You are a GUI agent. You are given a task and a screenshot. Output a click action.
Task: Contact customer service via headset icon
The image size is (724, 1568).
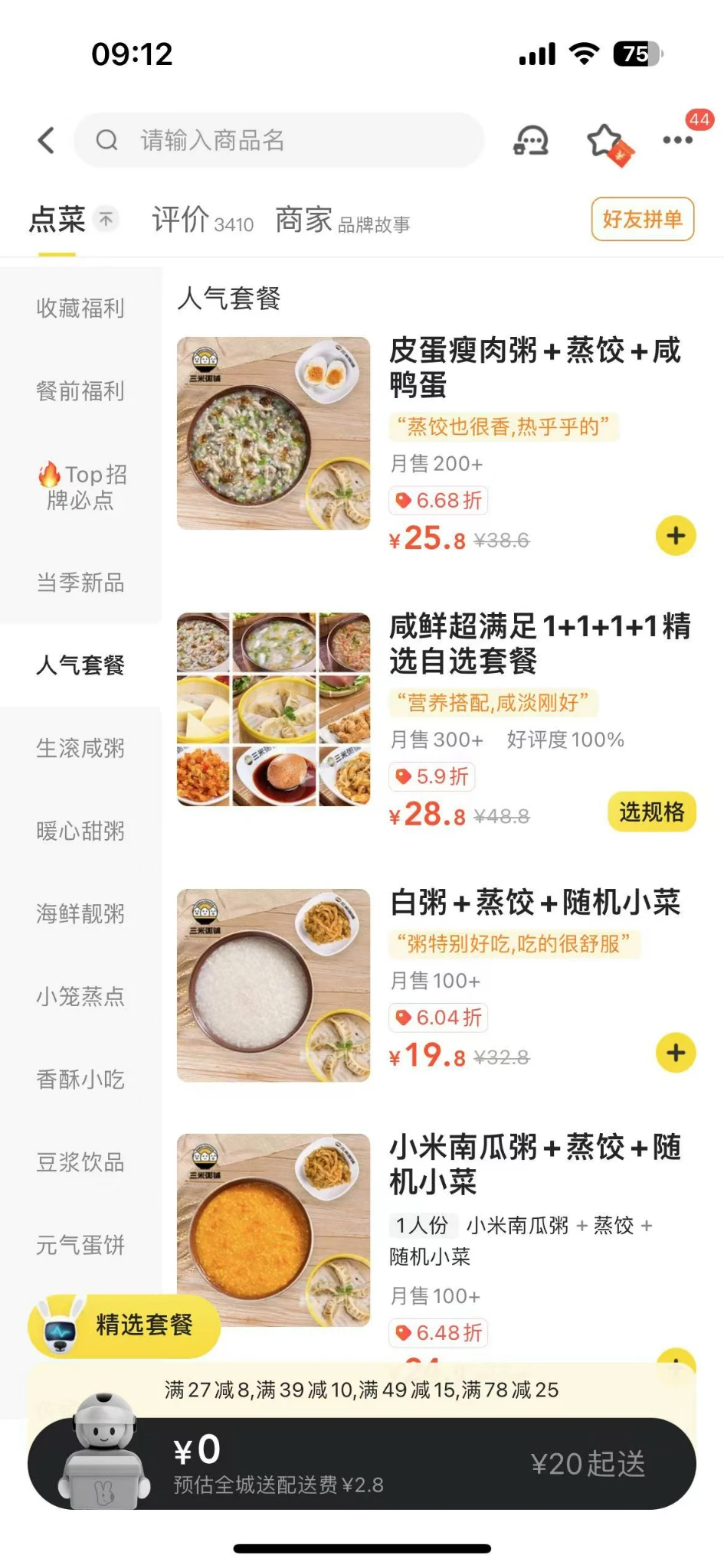coord(530,140)
